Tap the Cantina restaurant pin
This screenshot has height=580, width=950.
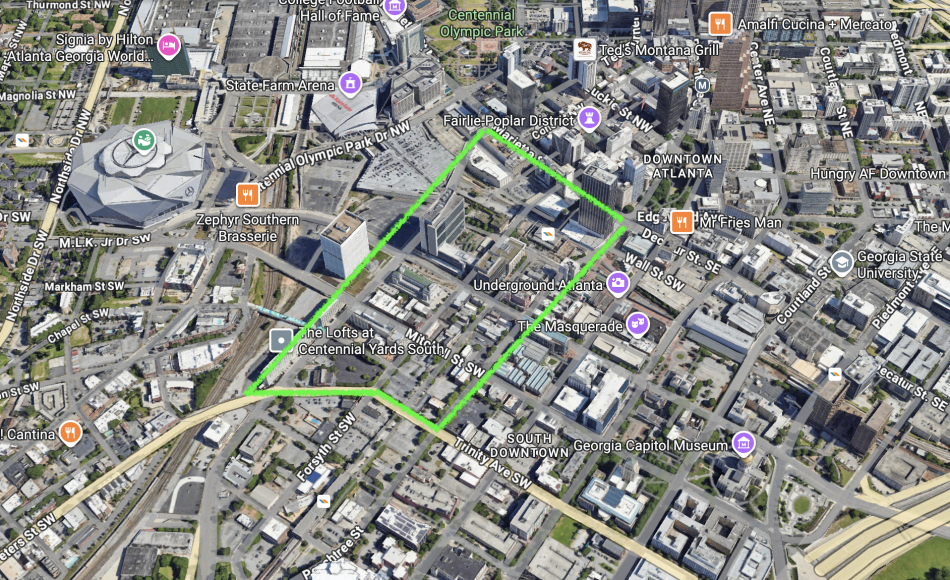[70, 433]
